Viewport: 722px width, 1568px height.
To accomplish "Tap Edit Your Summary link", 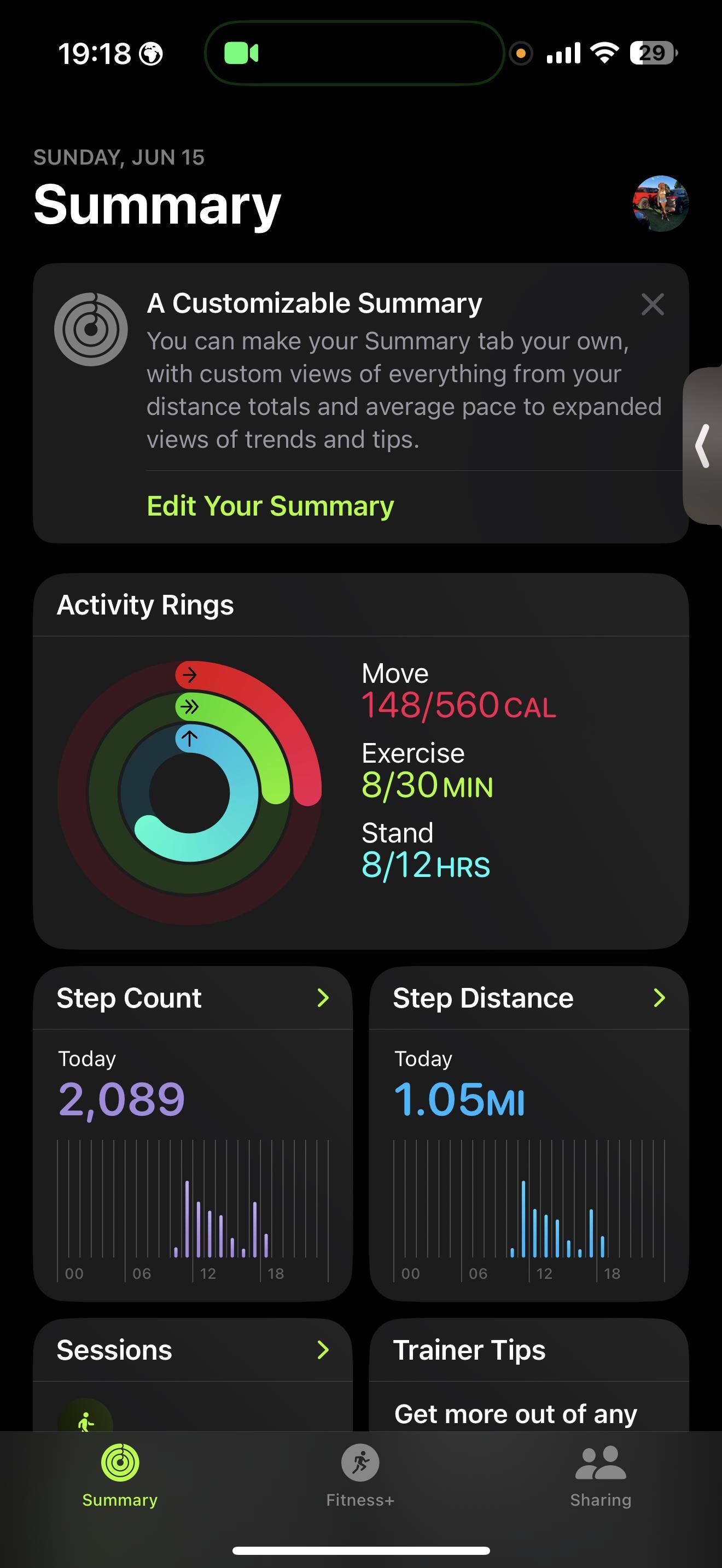I will click(270, 506).
